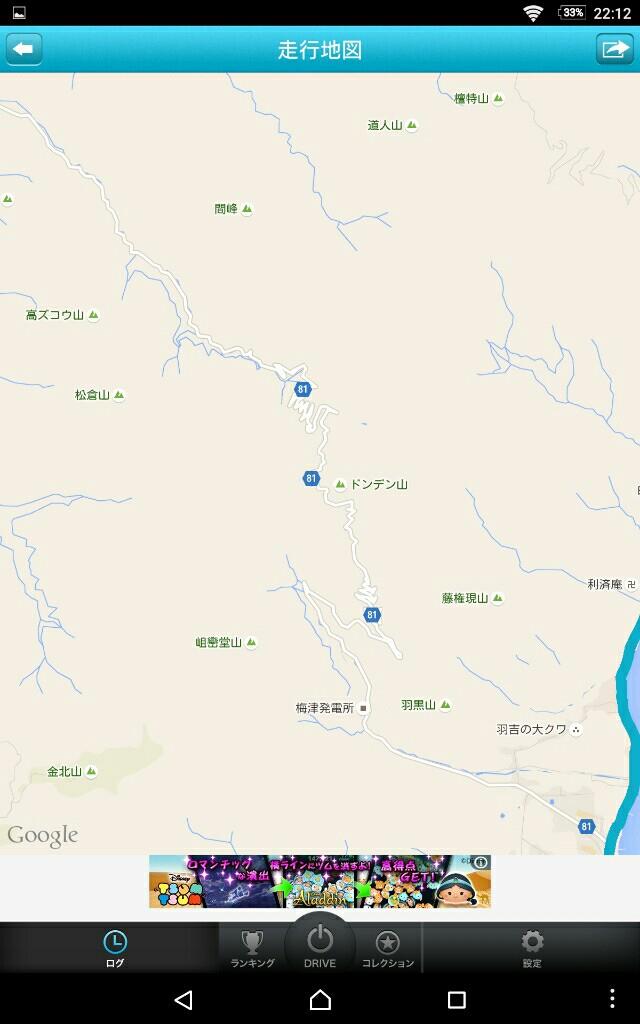Tap the ad info icon
This screenshot has width=640, height=1024.
pyautogui.click(x=481, y=862)
